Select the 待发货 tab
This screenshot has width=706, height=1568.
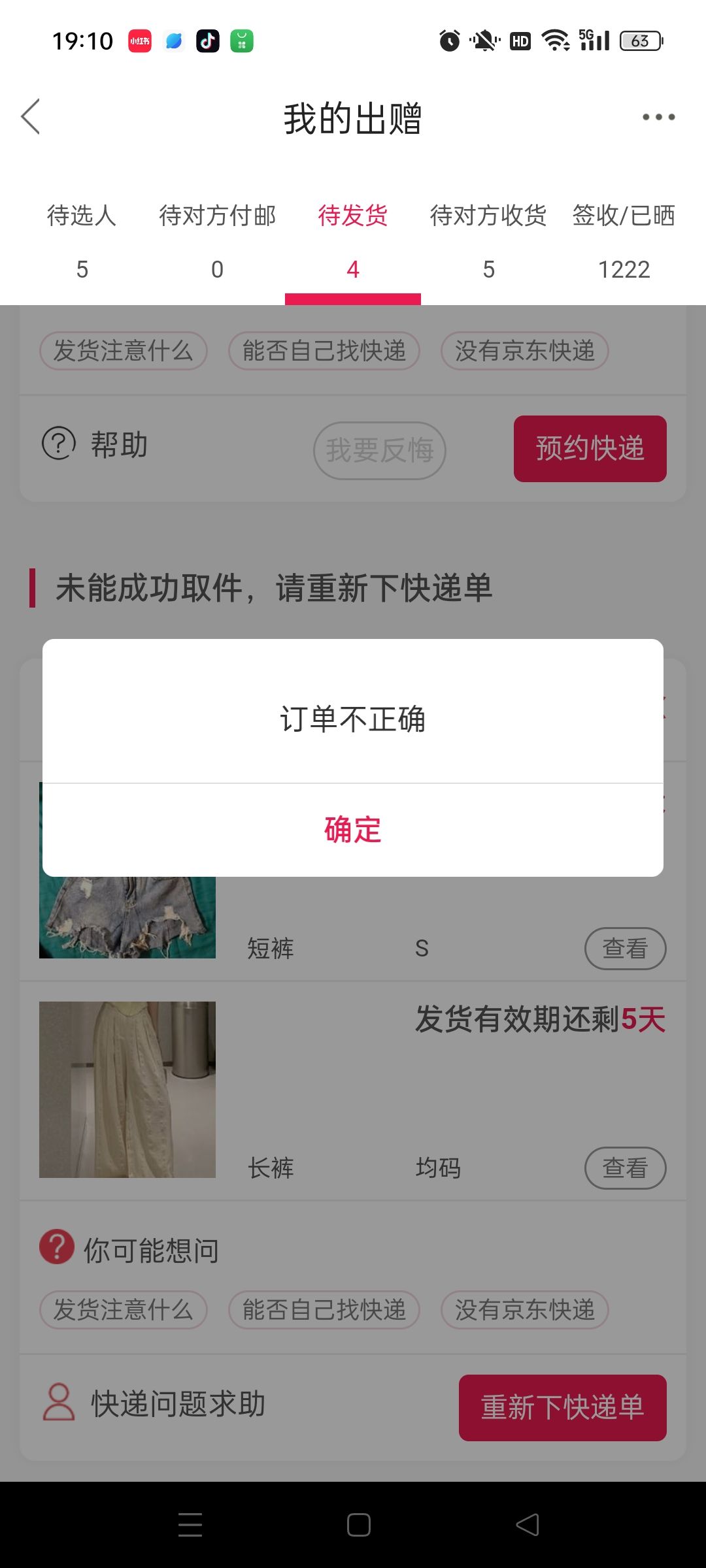click(x=353, y=242)
